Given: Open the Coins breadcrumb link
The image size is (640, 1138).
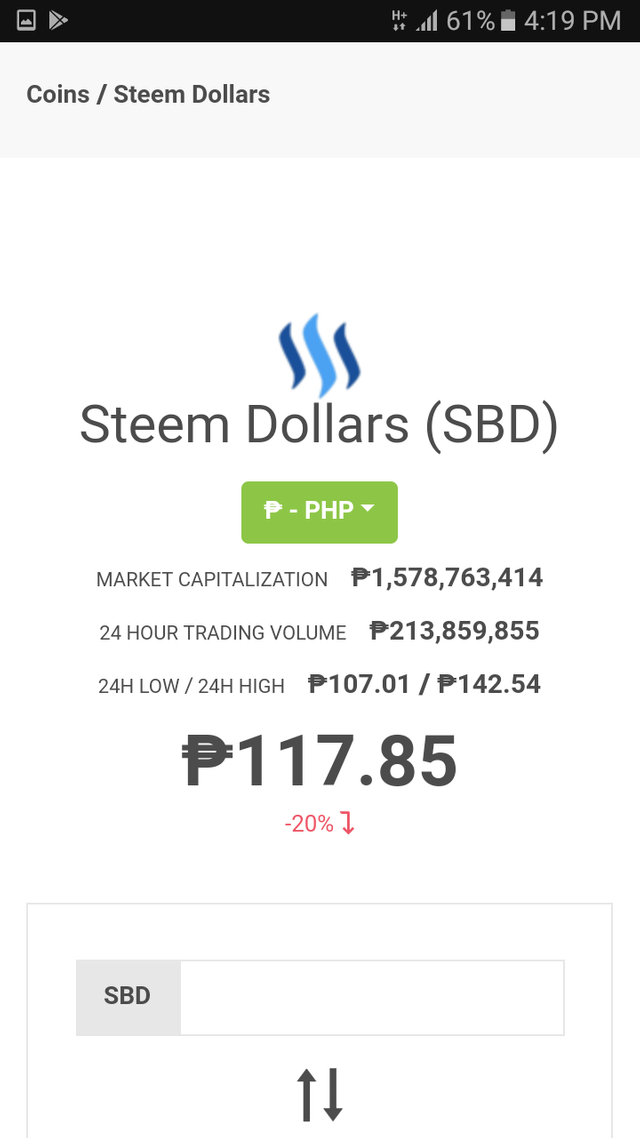Looking at the screenshot, I should click(x=58, y=95).
